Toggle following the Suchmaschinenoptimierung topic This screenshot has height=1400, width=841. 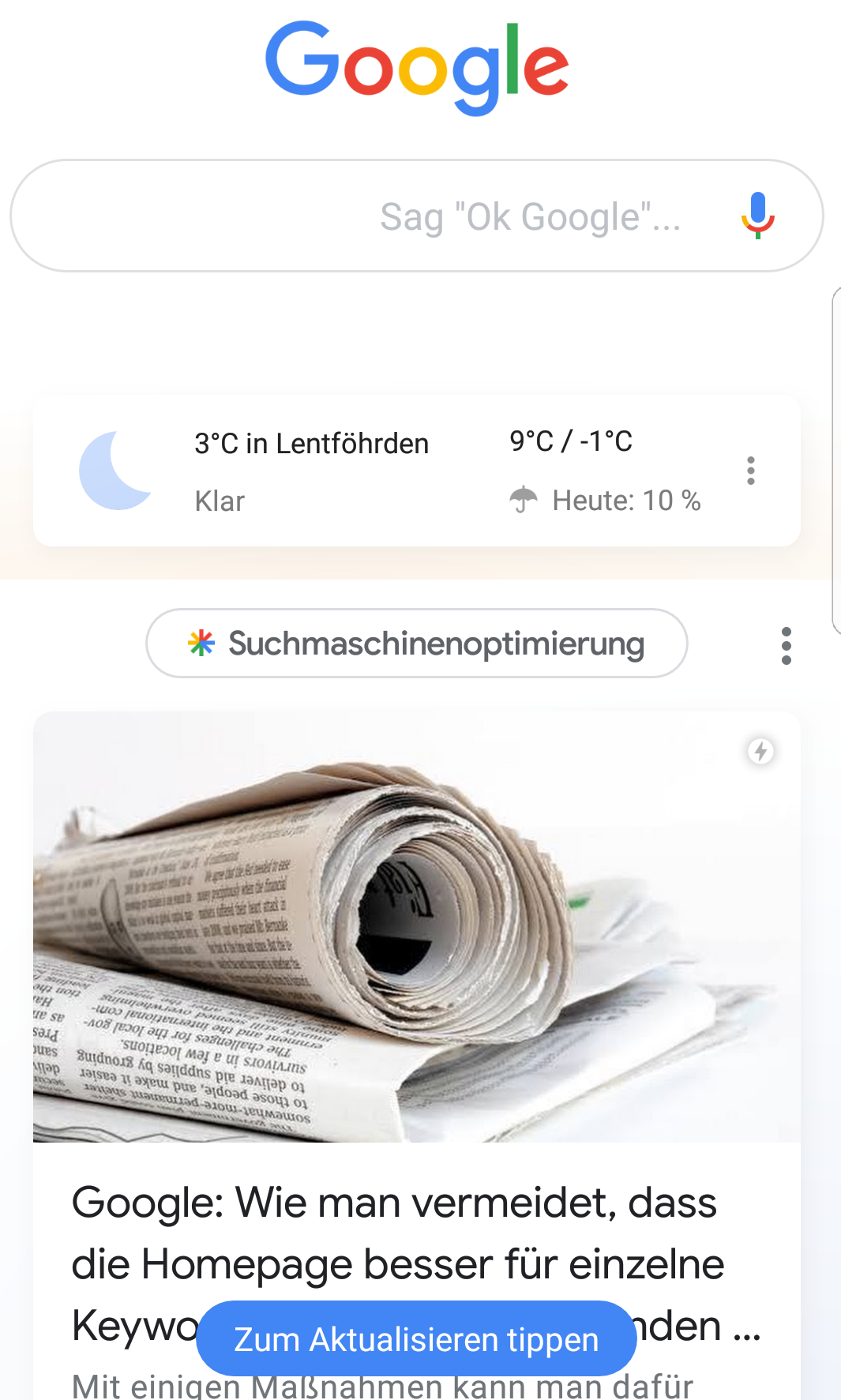[x=417, y=643]
